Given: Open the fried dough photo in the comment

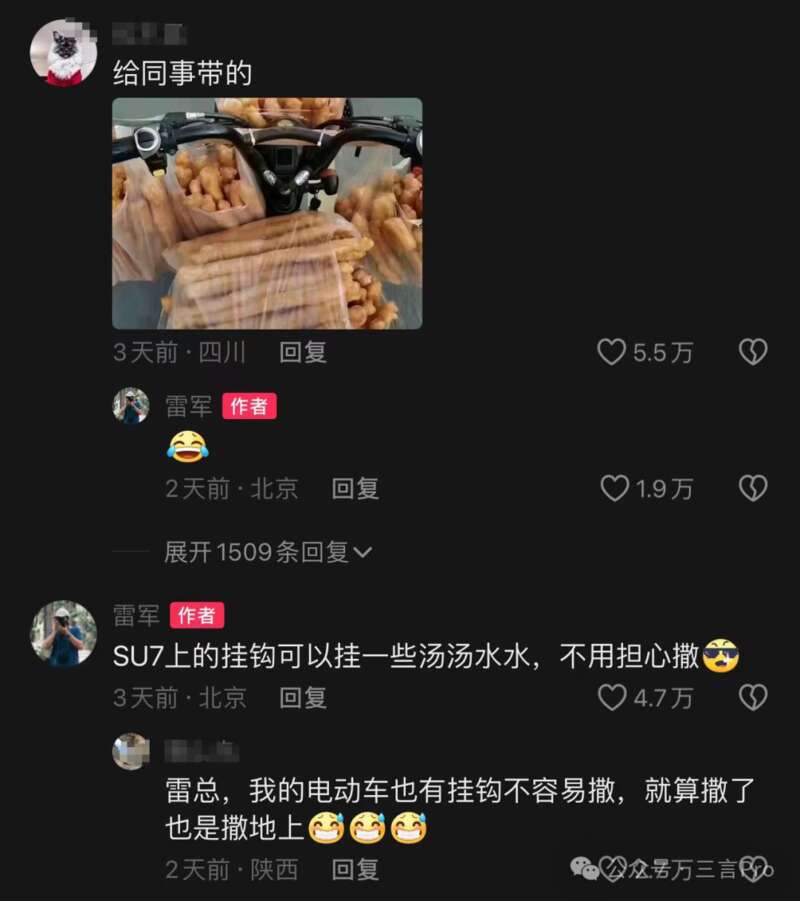Looking at the screenshot, I should [x=267, y=213].
